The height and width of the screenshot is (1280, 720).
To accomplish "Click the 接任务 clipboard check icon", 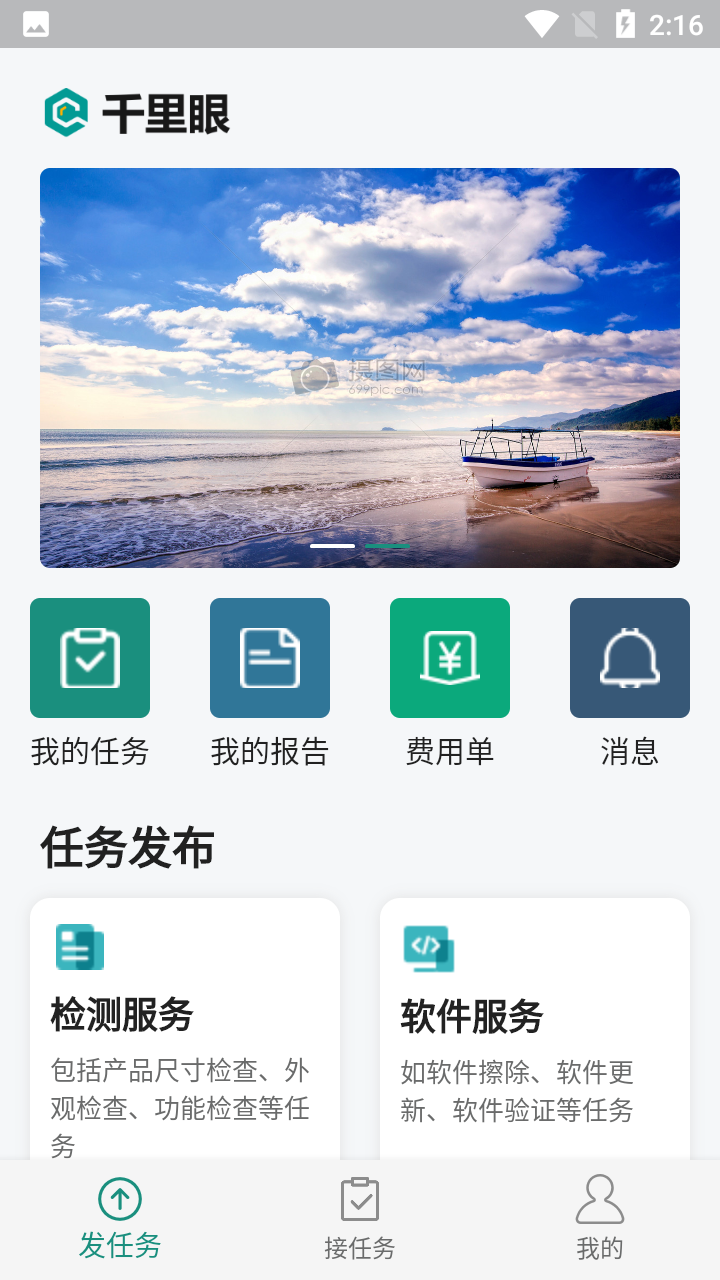I will click(360, 1198).
